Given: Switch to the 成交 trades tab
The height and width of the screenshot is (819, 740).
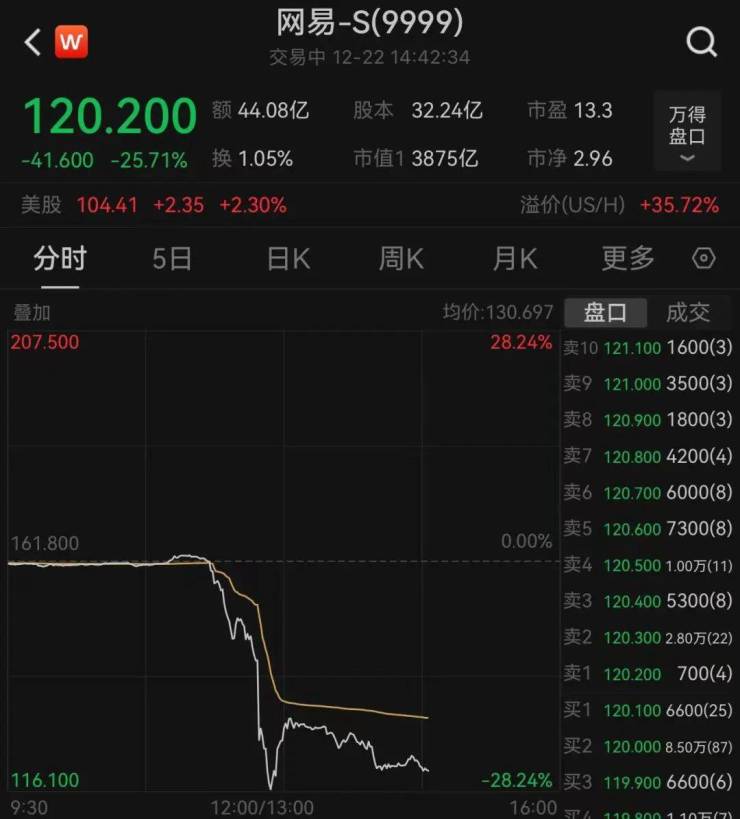Looking at the screenshot, I should [x=688, y=312].
